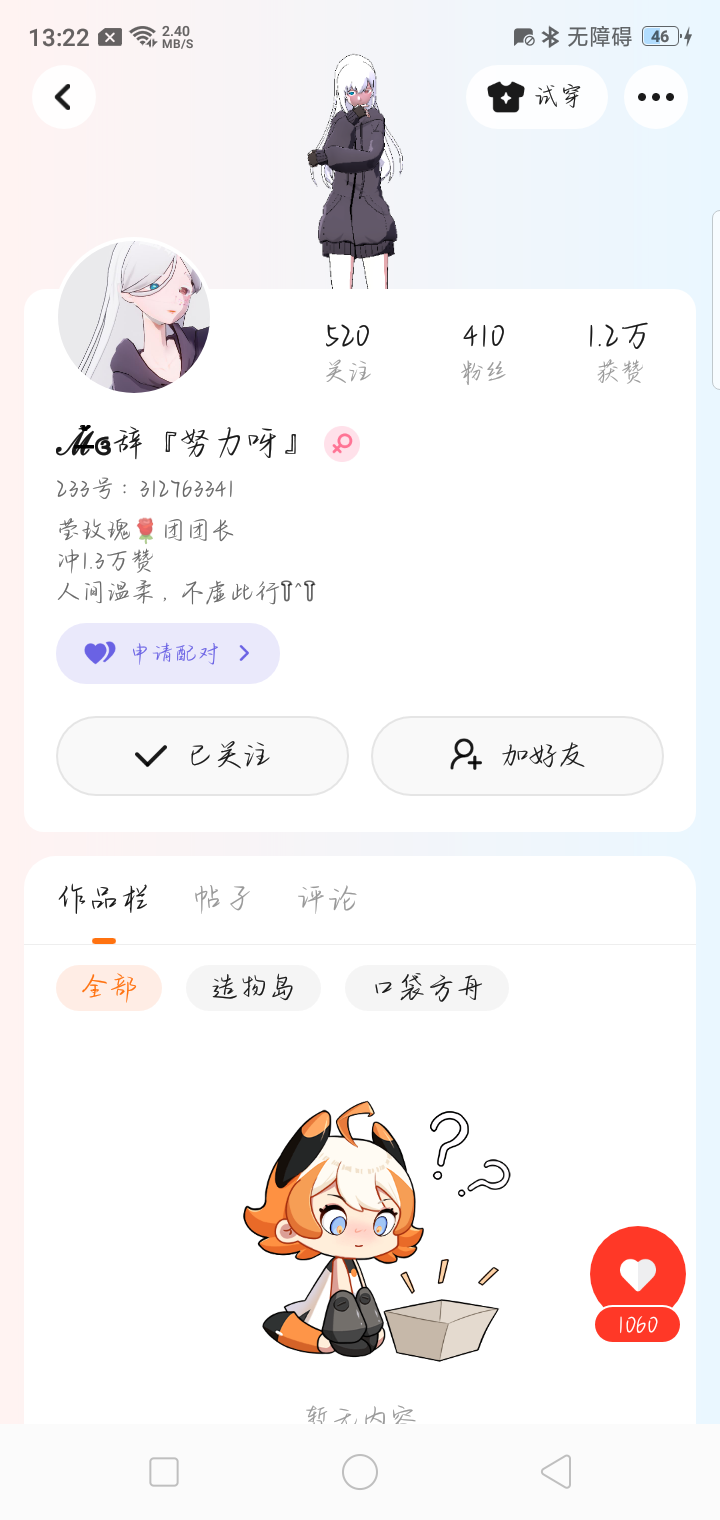Switch to the 帖子 tab

[222, 899]
